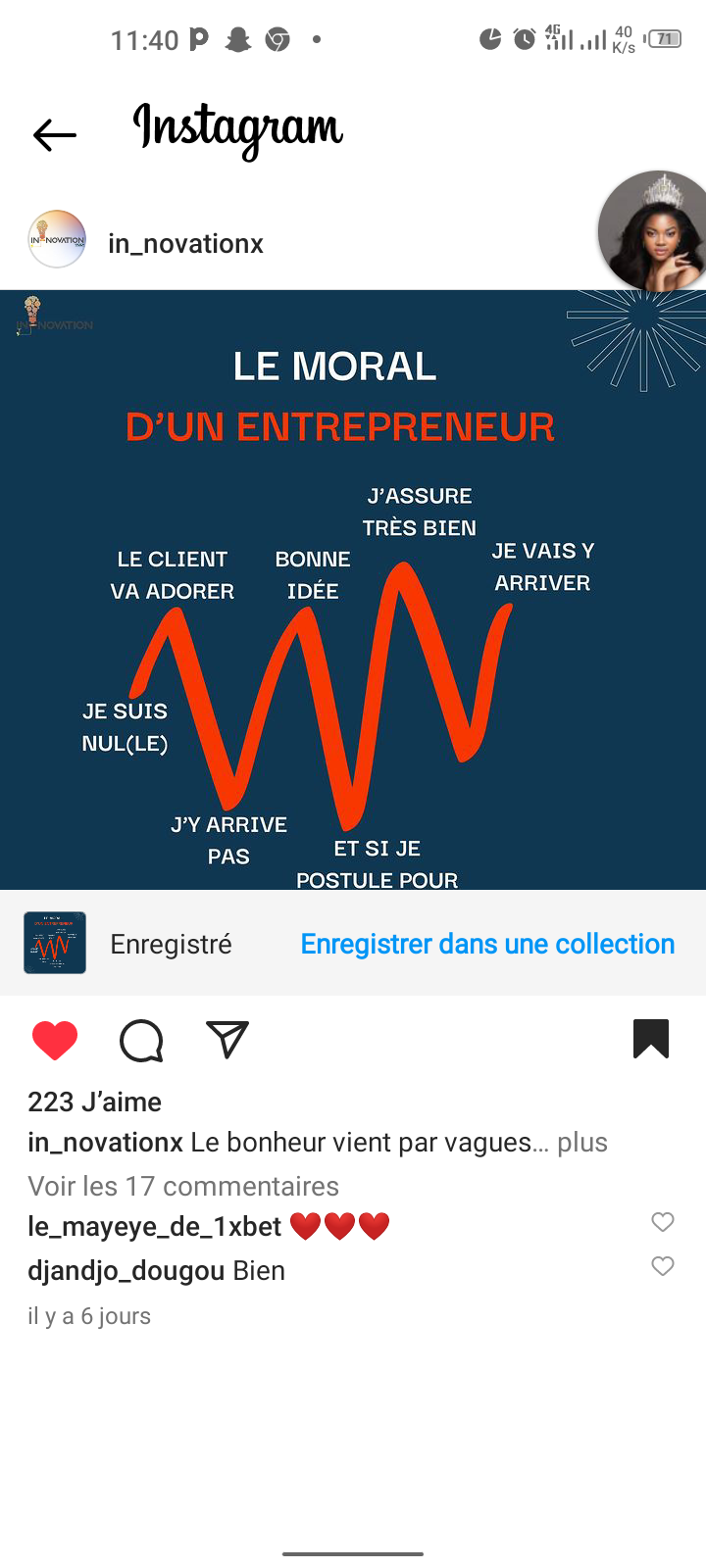Screen dimensions: 706x1568
Task: Like le_mayeye_de_1xbet's comment
Action: [x=663, y=1222]
